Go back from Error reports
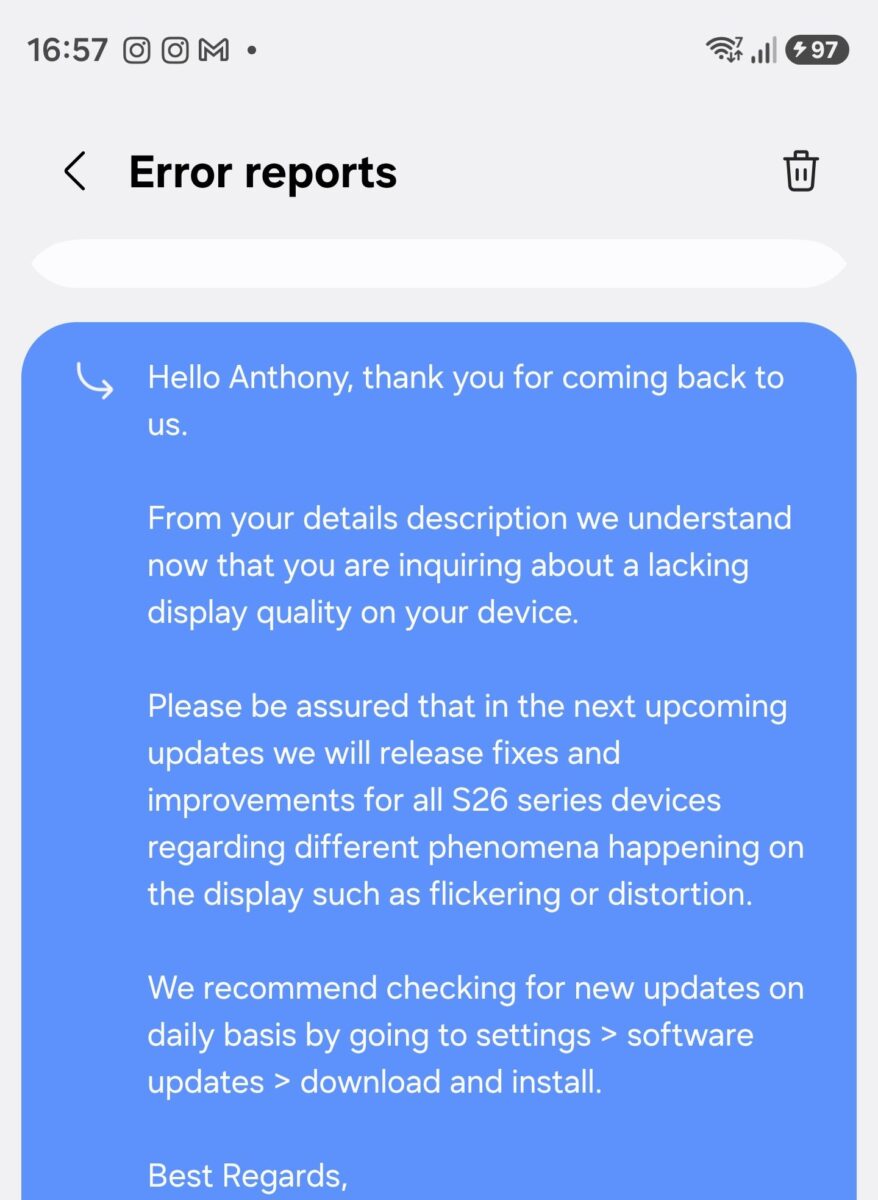The width and height of the screenshot is (878, 1200). pyautogui.click(x=75, y=172)
